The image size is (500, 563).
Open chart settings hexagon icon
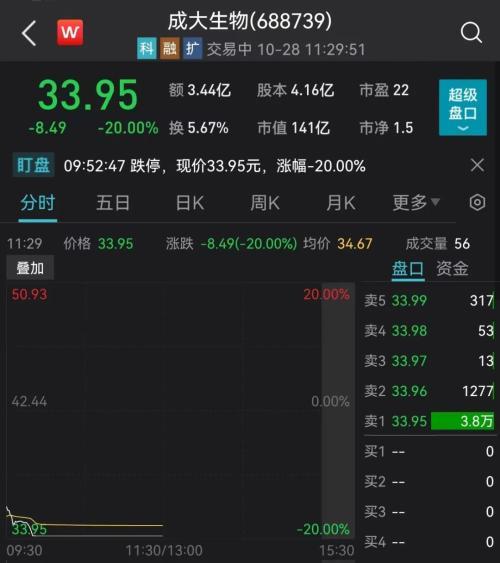click(477, 203)
